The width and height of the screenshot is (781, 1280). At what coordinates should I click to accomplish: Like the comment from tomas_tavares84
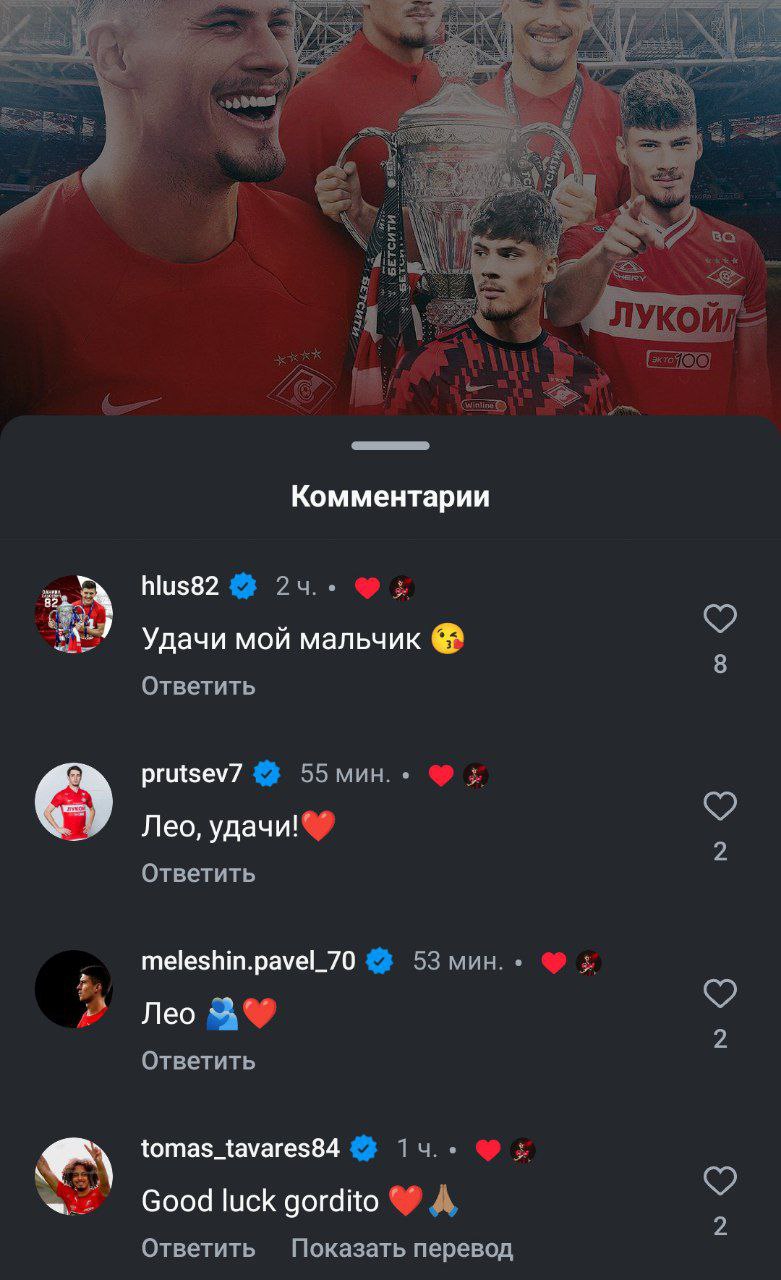tap(720, 1181)
